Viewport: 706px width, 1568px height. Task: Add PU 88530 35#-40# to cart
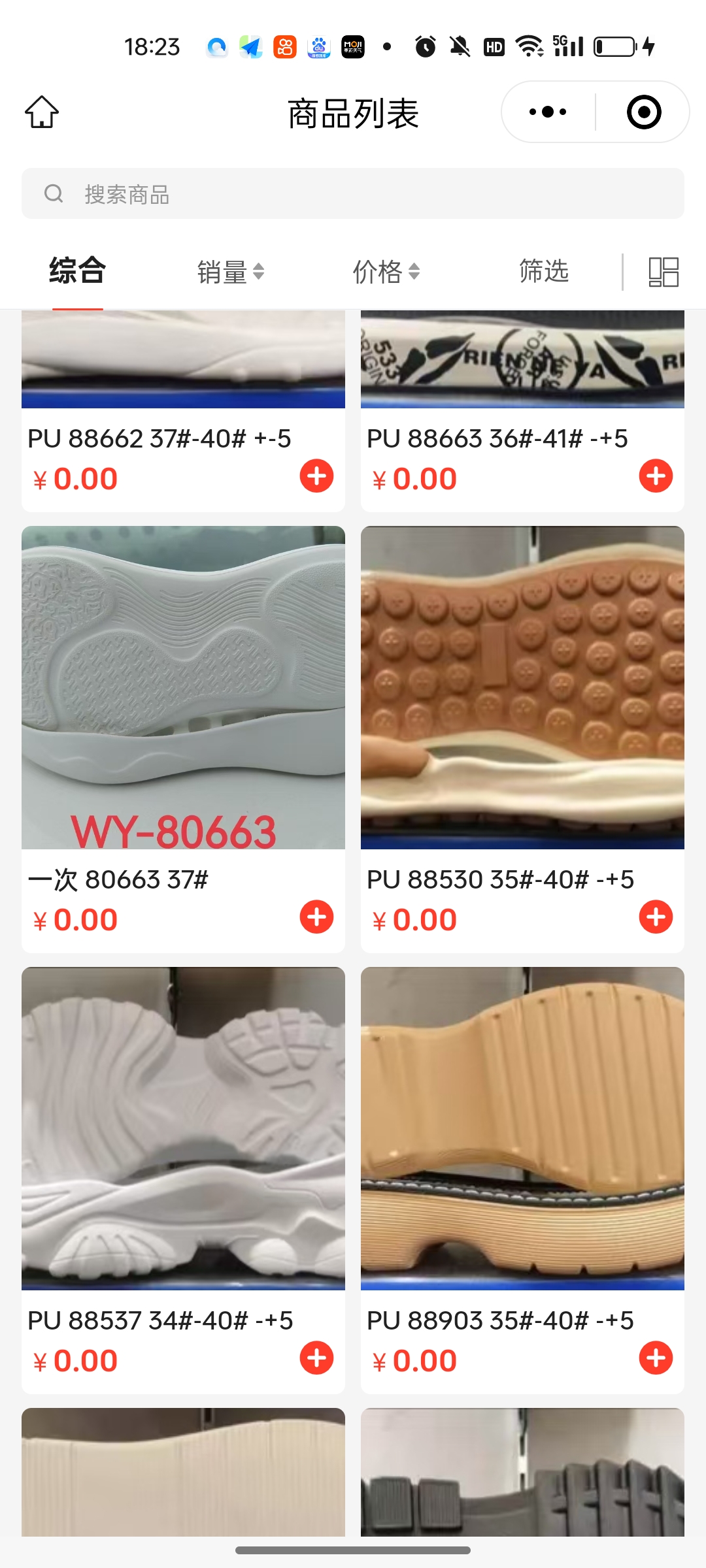click(656, 917)
